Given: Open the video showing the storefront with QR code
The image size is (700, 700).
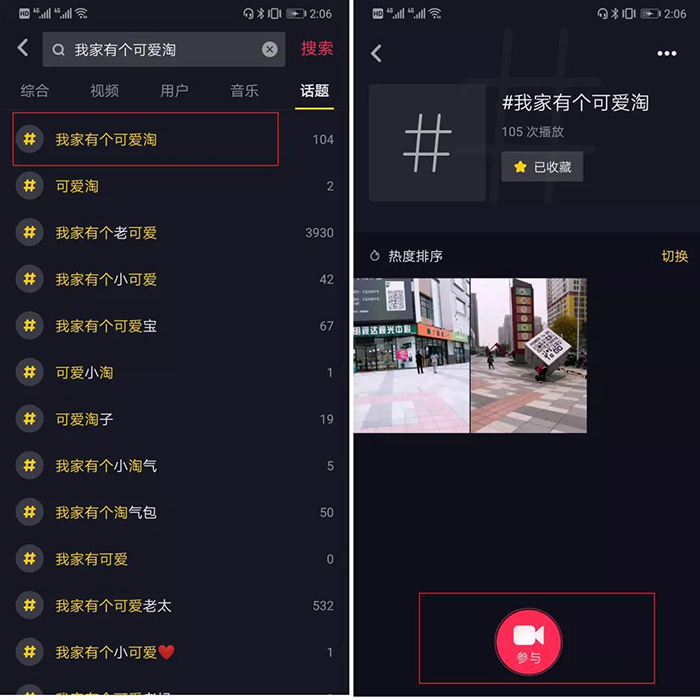Looking at the screenshot, I should pos(411,355).
